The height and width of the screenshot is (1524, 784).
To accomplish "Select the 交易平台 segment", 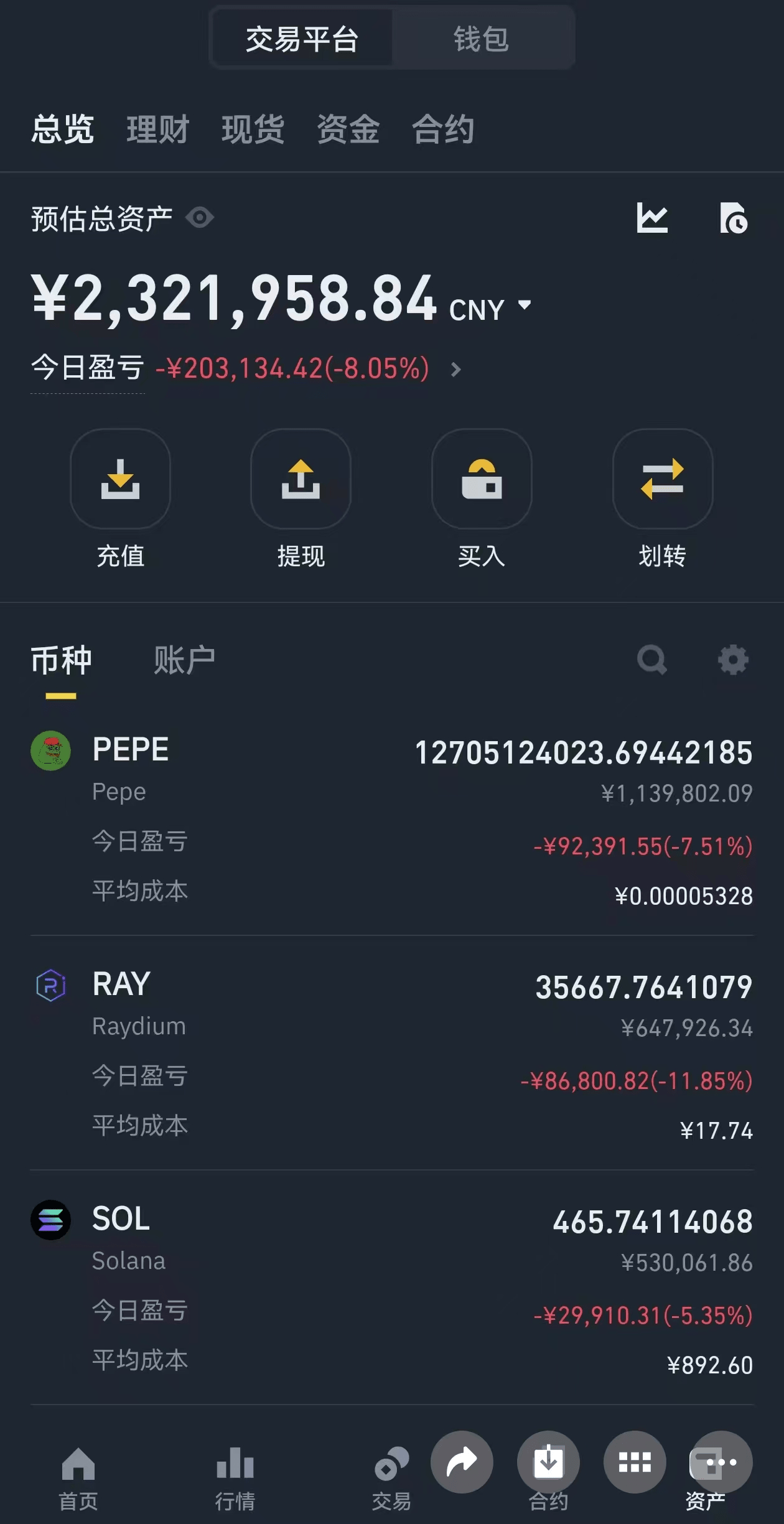I will [x=302, y=39].
